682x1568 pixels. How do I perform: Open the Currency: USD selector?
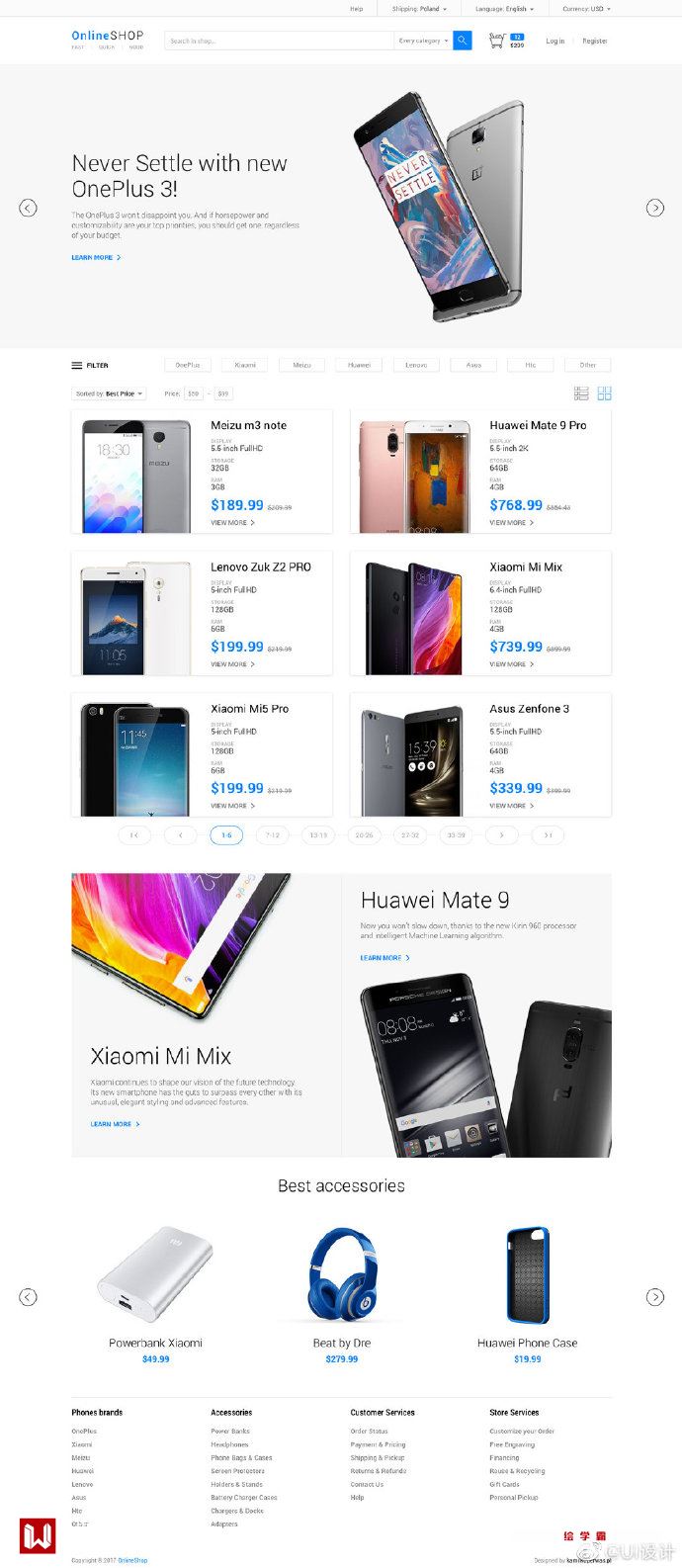[x=586, y=9]
